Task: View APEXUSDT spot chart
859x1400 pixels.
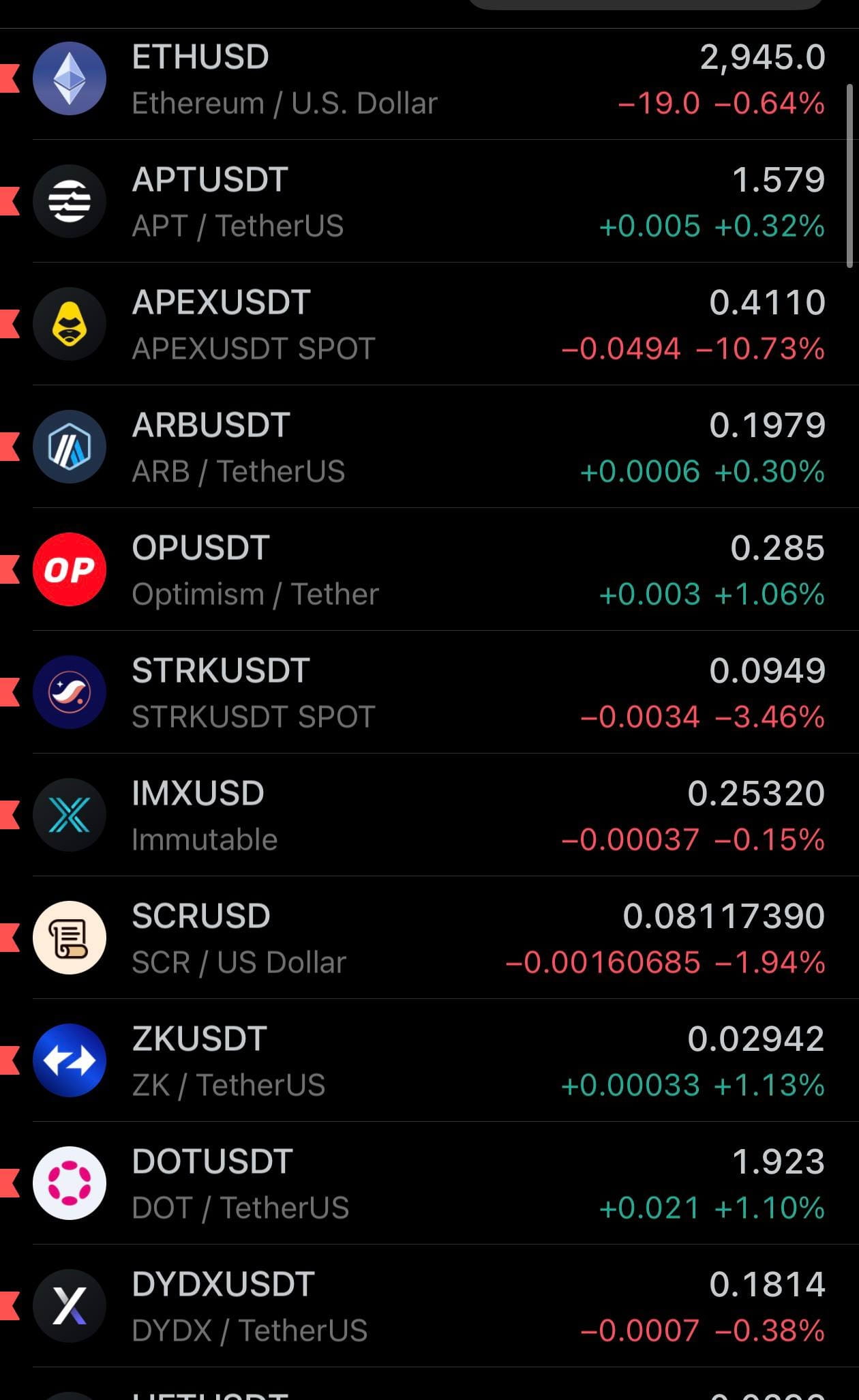Action: (x=429, y=325)
